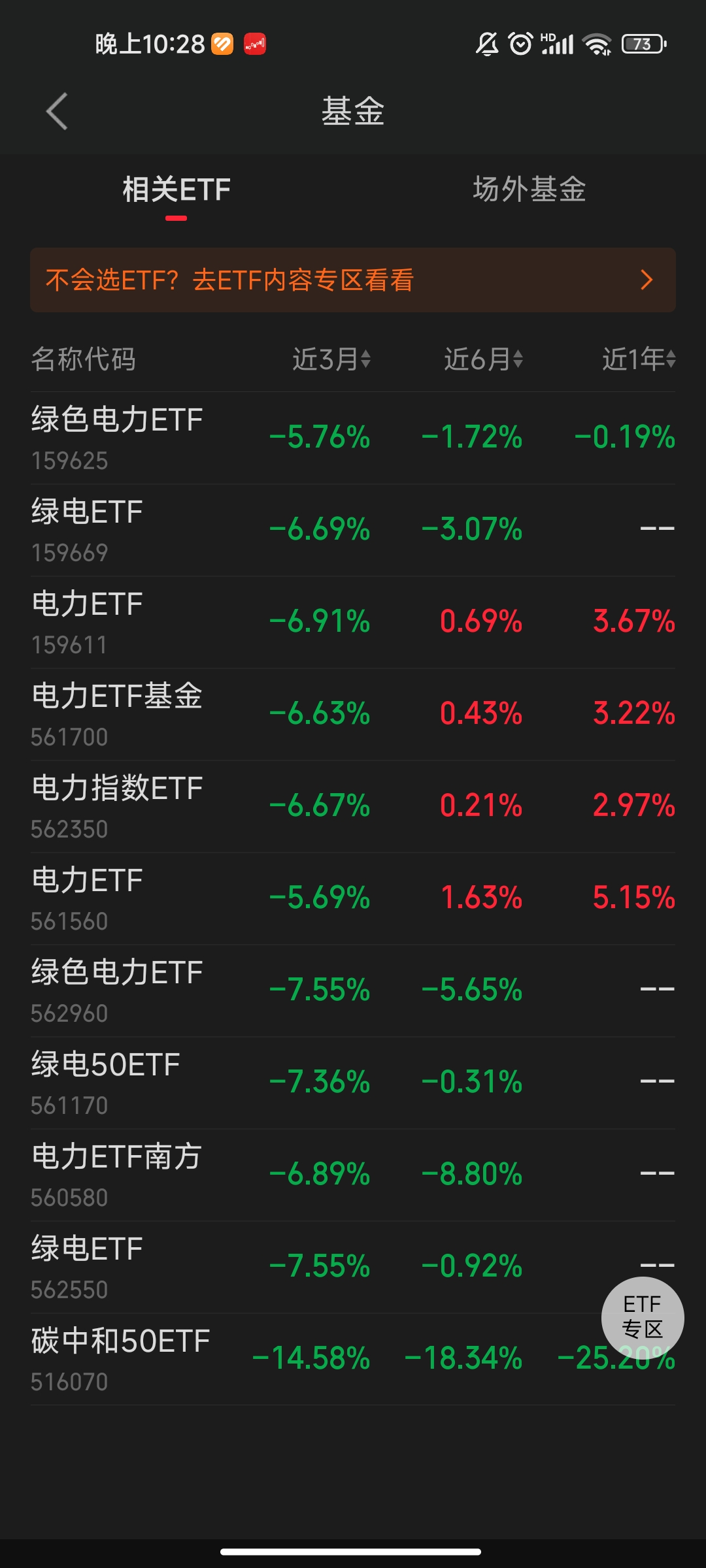Image resolution: width=706 pixels, height=1568 pixels.
Task: Sort the list by 近3月
Action: [331, 359]
